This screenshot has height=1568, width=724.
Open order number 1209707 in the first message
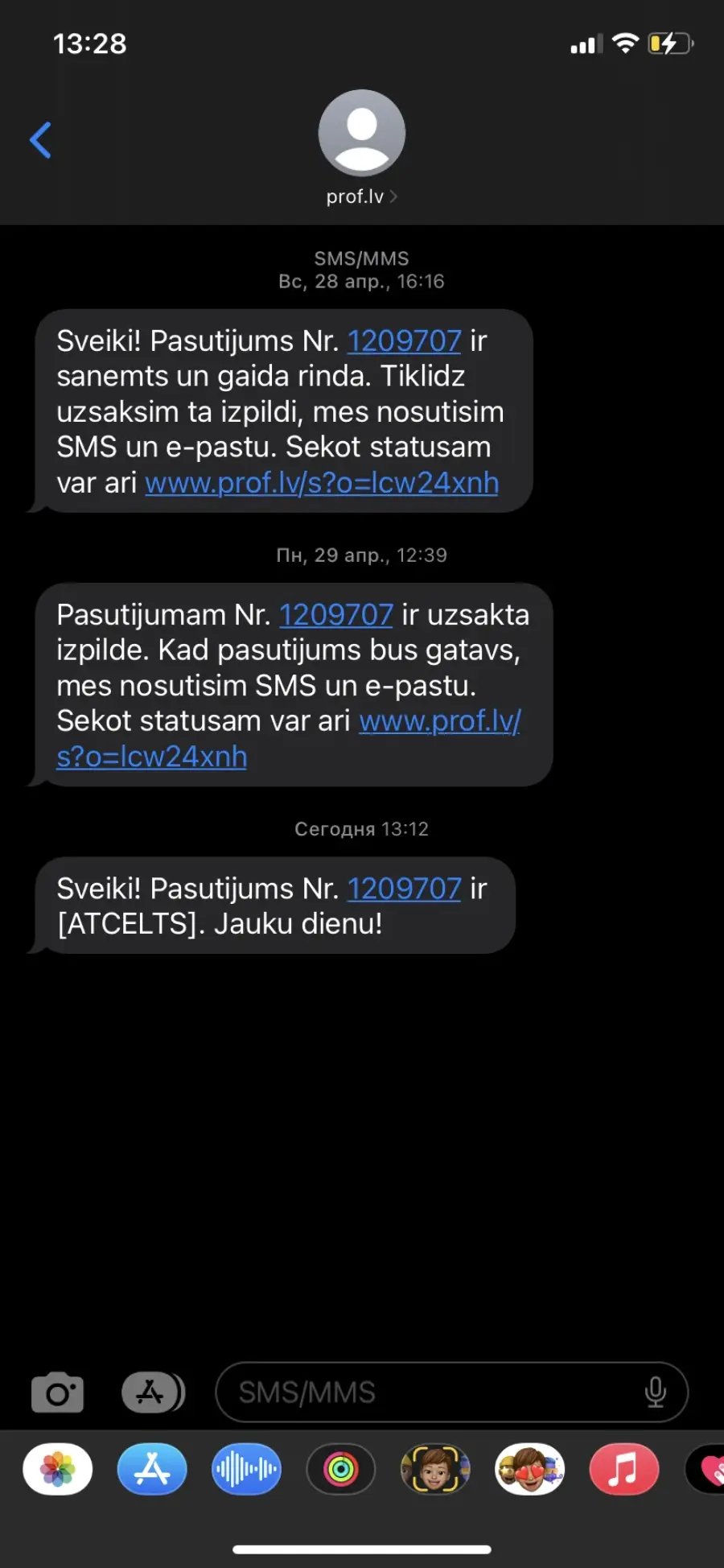point(404,341)
